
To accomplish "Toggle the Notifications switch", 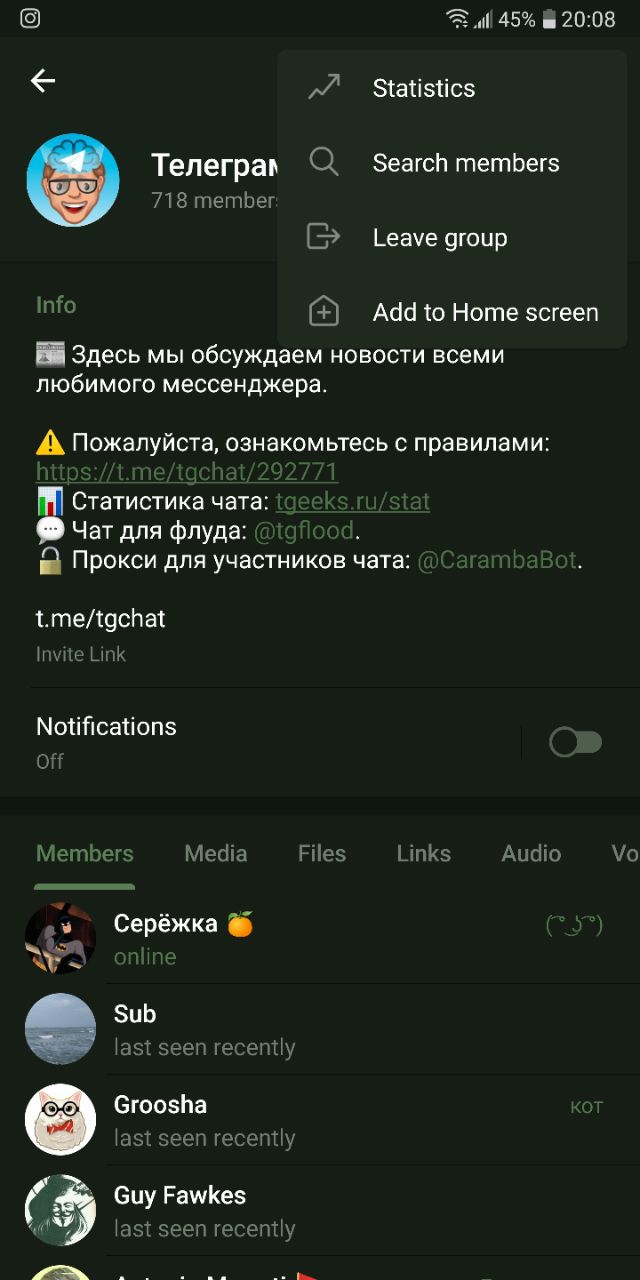I will click(x=576, y=742).
